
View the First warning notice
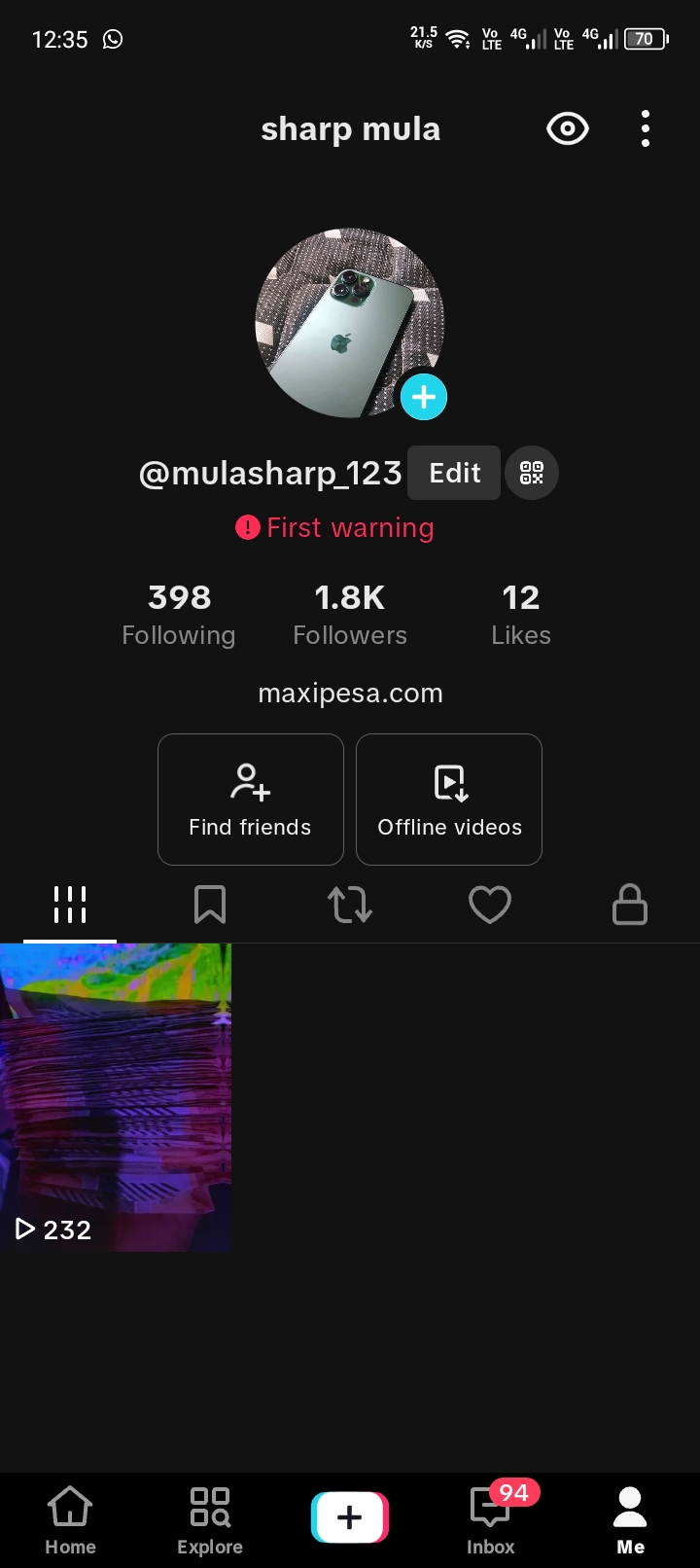coord(335,527)
